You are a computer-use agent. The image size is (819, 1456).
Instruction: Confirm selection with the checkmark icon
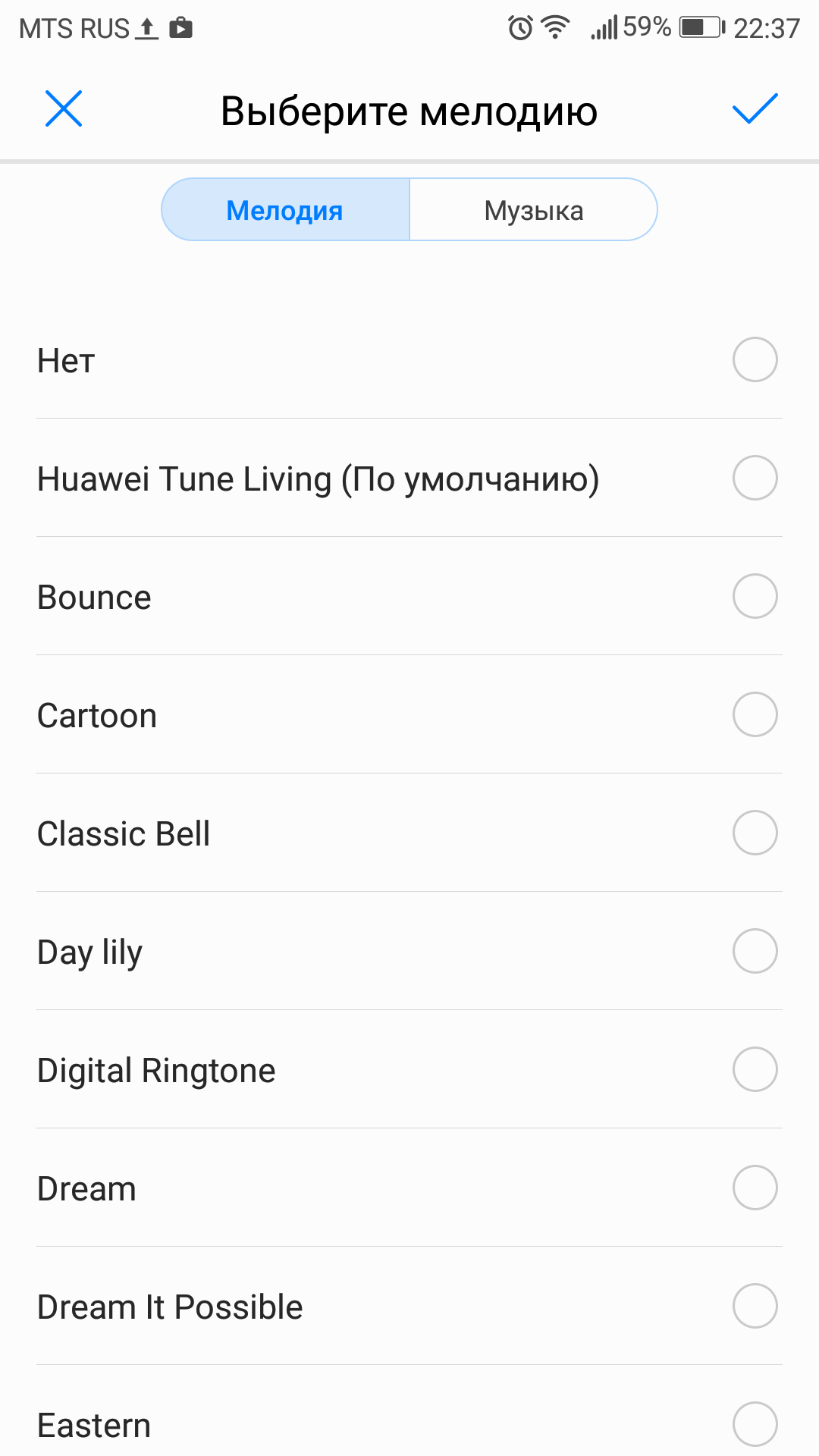tap(755, 109)
